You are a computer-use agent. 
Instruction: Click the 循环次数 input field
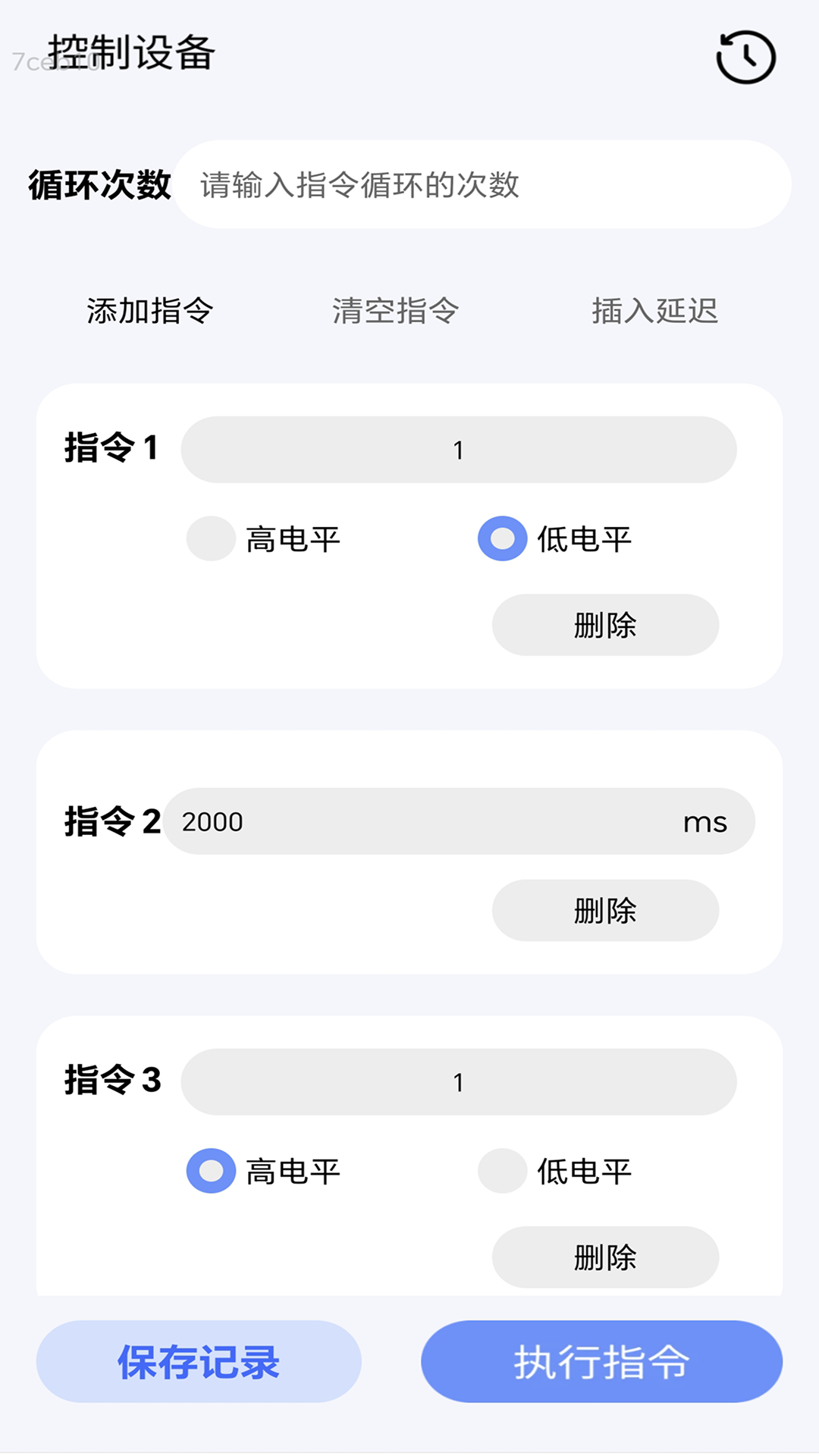[482, 184]
